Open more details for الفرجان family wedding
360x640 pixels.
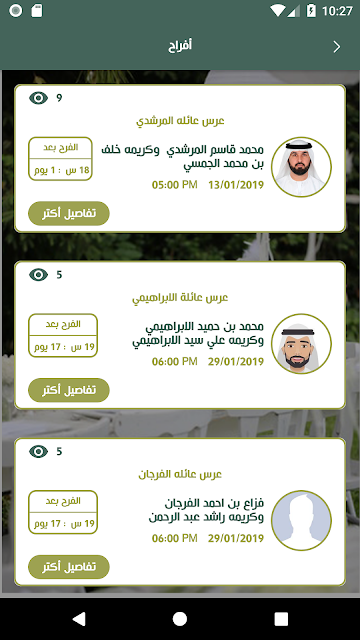69,567
